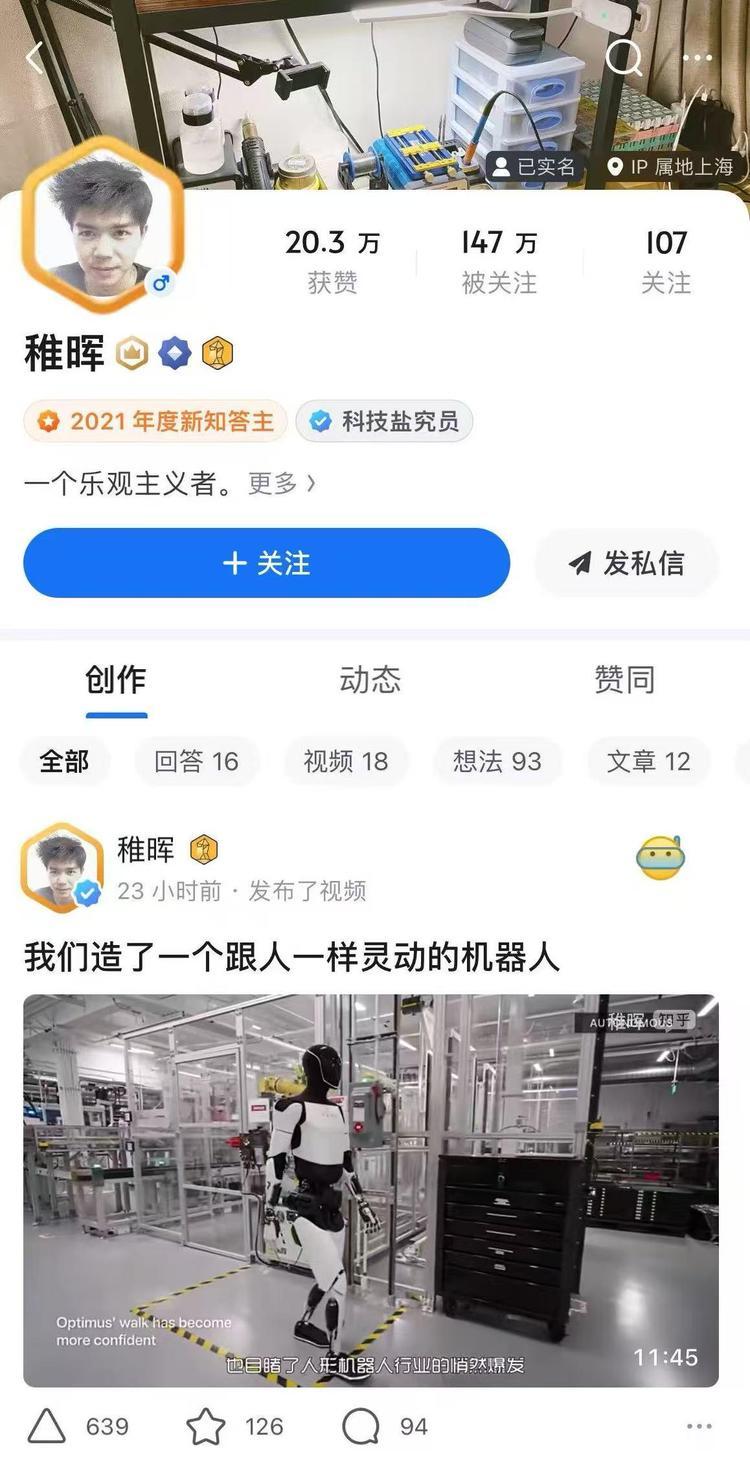The height and width of the screenshot is (1473, 750).
Task: Expand the bio with 更多
Action: 281,484
